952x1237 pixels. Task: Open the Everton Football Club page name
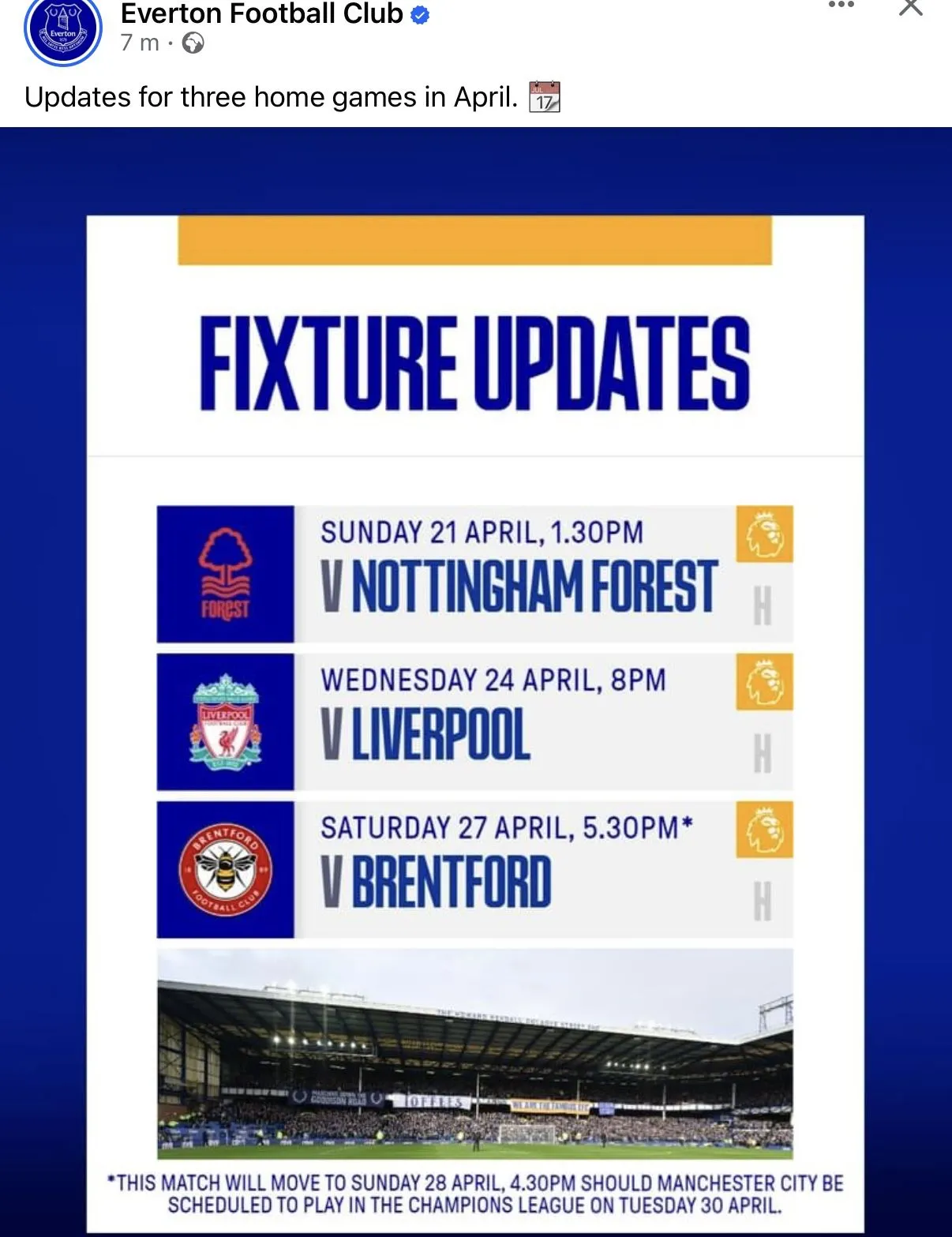pos(262,13)
